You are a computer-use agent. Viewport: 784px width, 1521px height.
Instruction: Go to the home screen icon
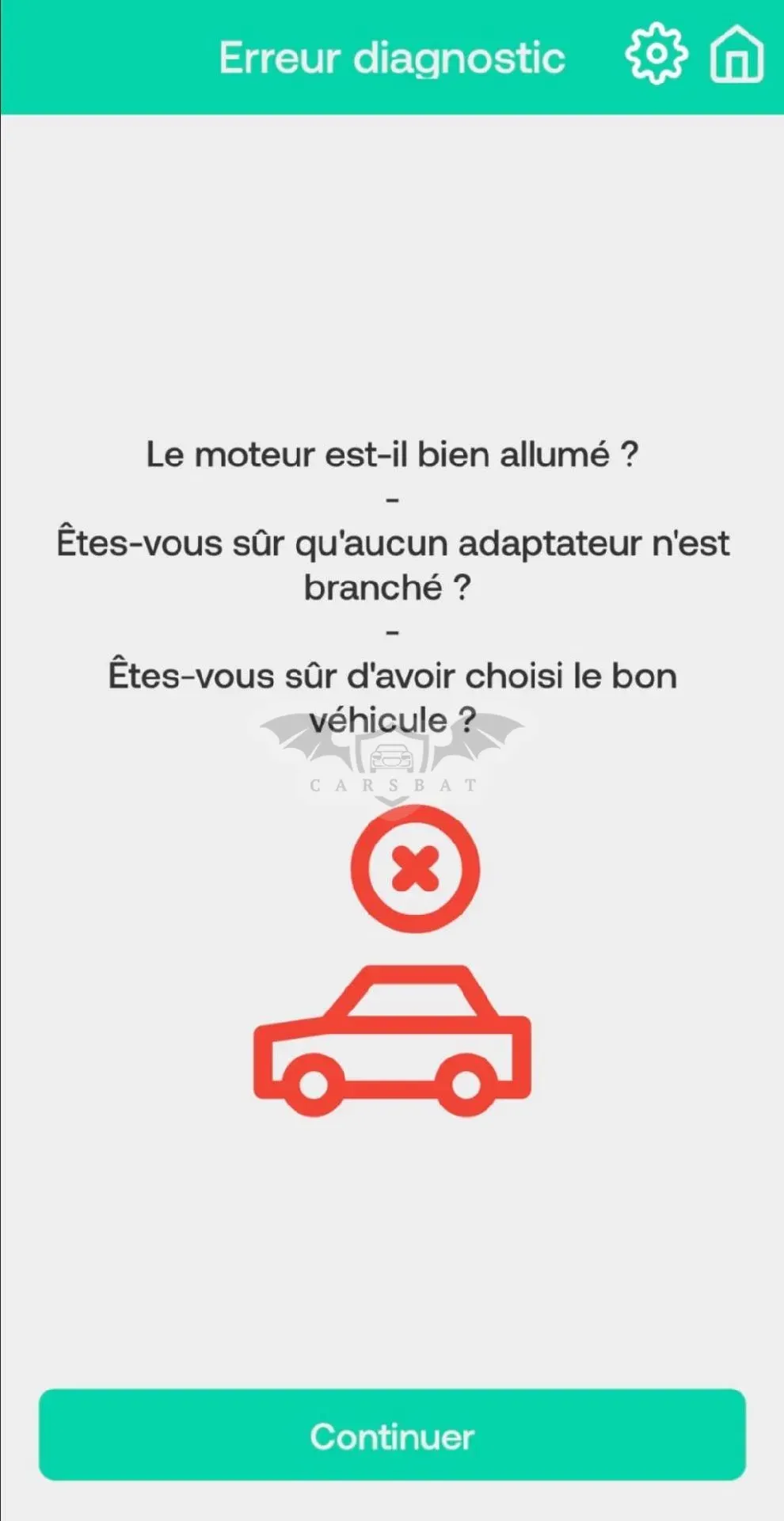(736, 54)
